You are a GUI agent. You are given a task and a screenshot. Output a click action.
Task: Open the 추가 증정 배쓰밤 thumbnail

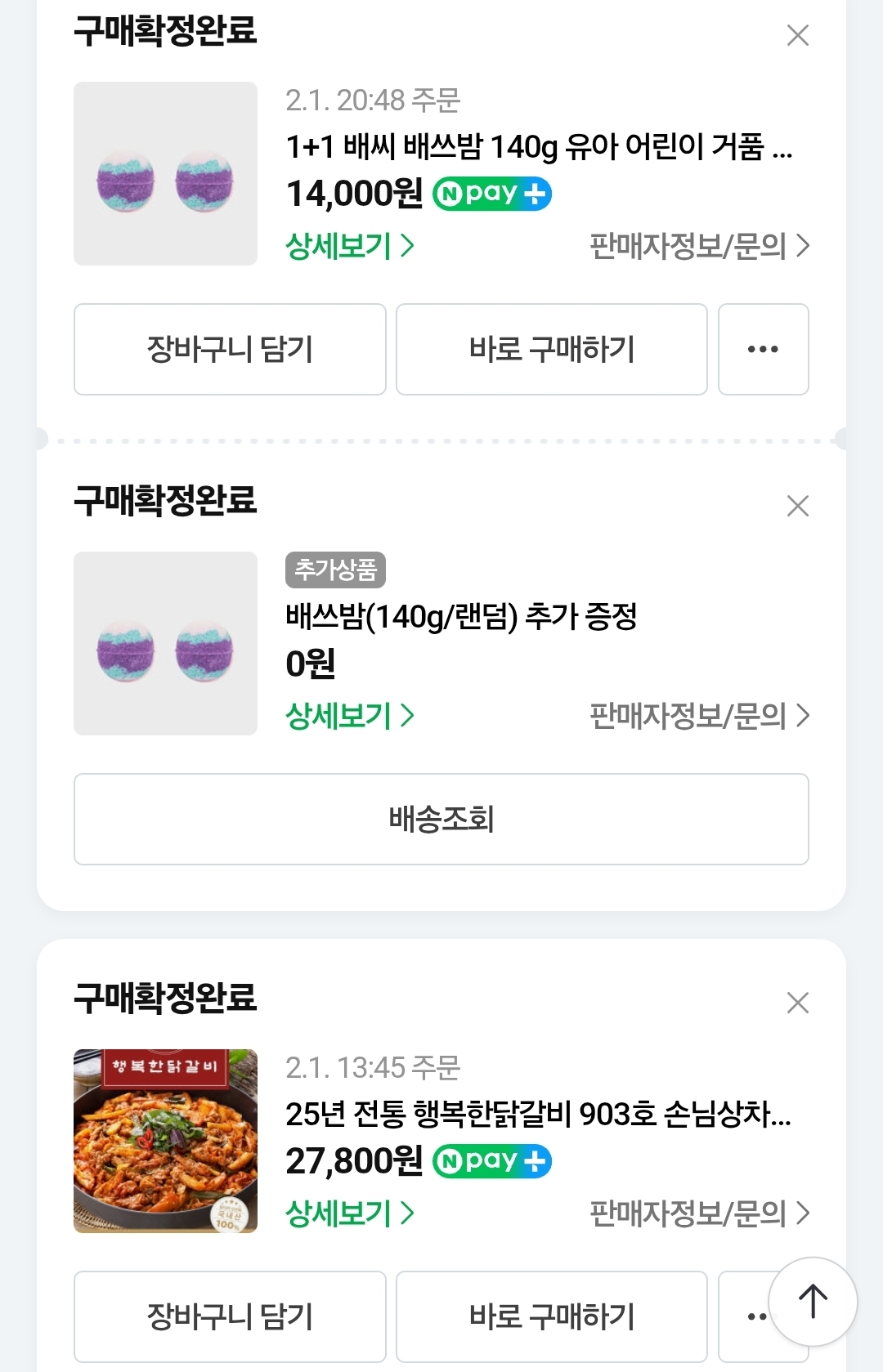pyautogui.click(x=165, y=643)
